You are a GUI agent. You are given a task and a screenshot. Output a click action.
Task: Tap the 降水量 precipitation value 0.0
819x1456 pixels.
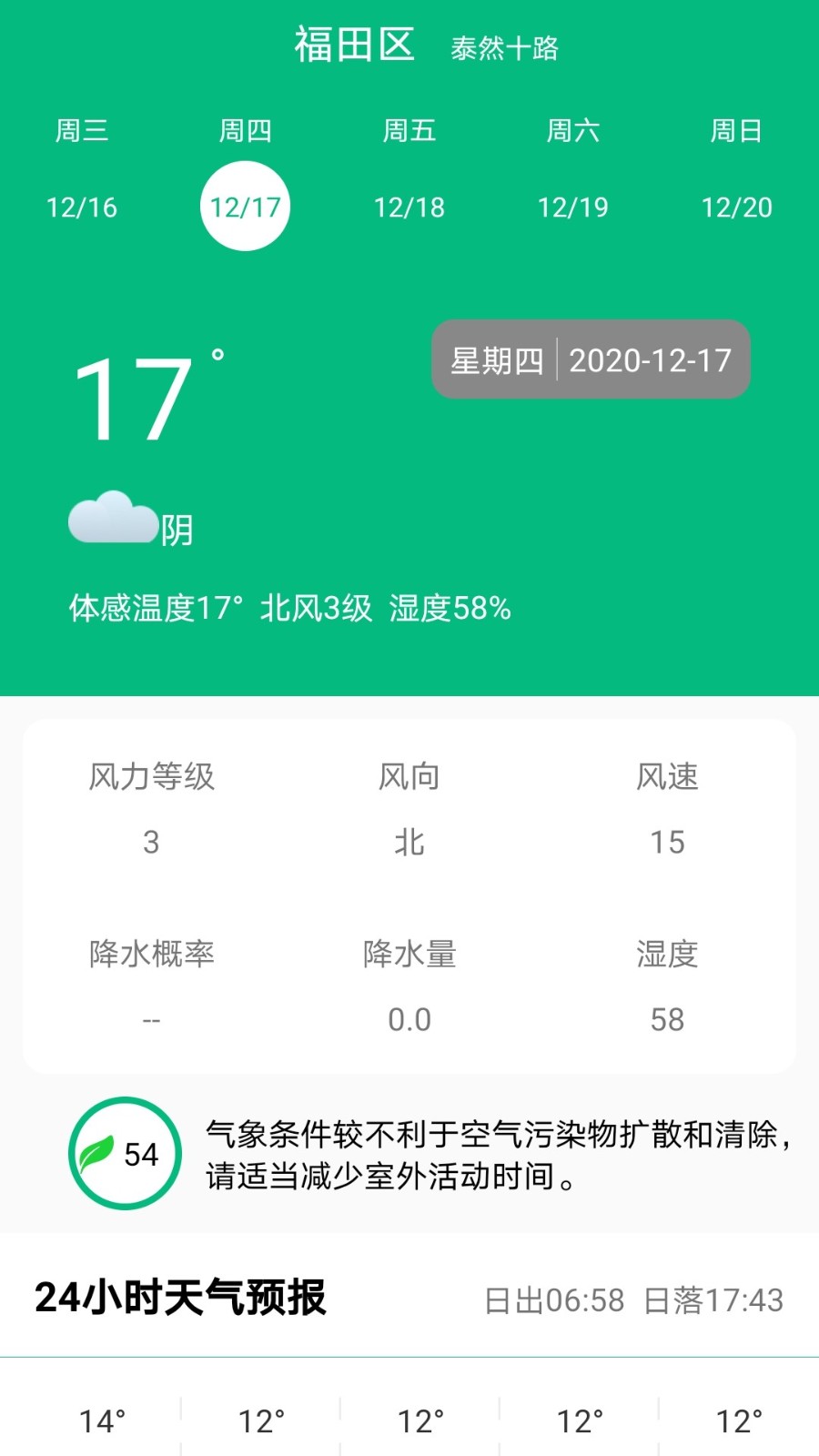pyautogui.click(x=410, y=1019)
